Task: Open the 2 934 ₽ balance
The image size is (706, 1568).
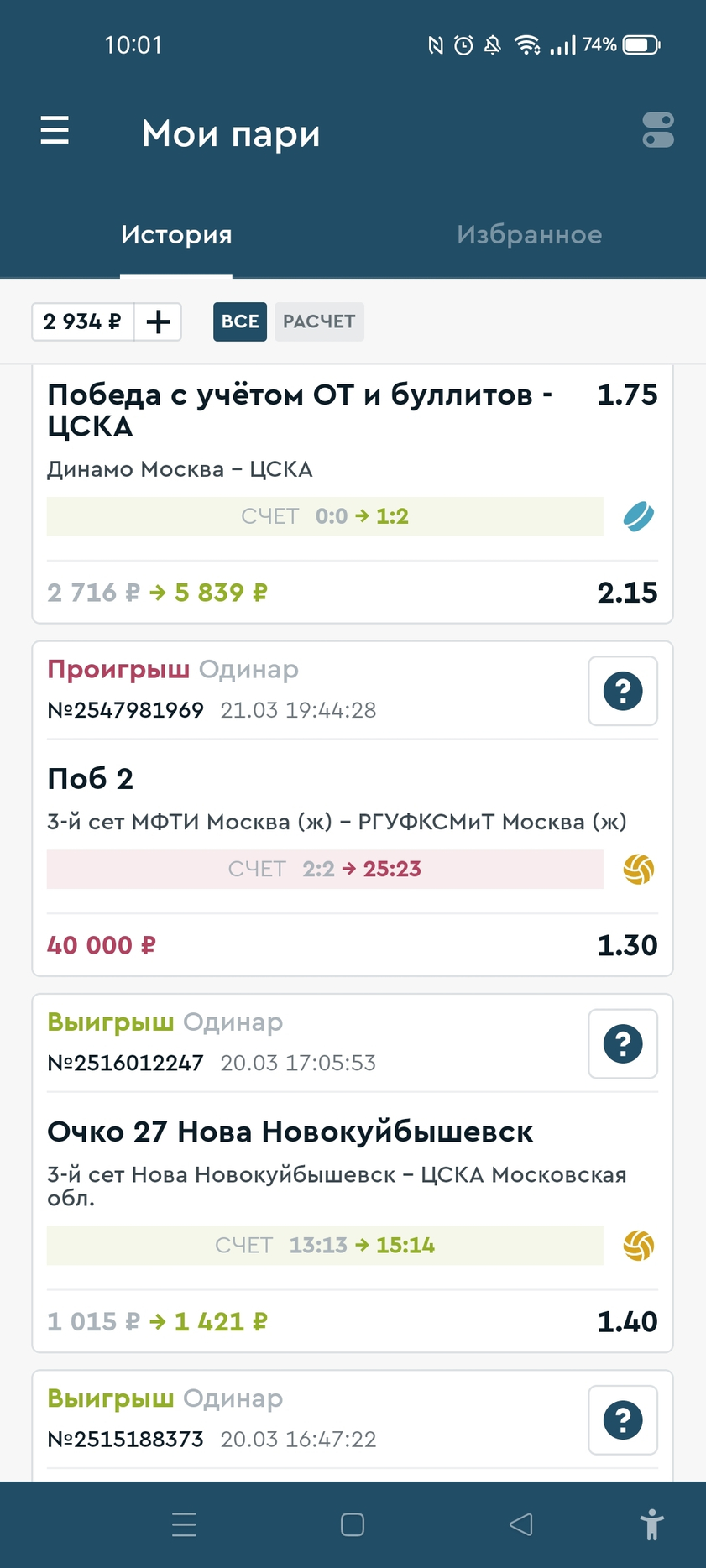Action: tap(82, 321)
